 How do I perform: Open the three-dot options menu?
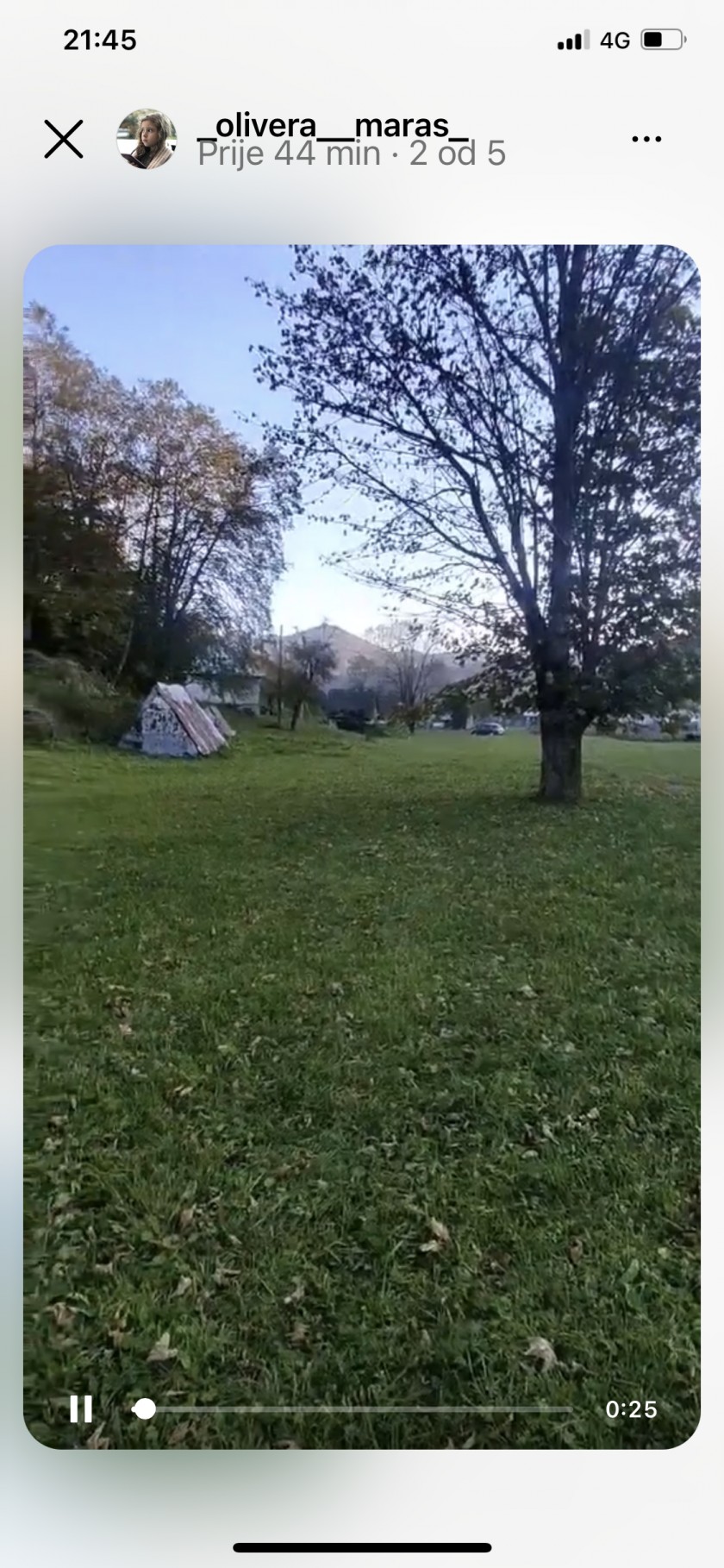(x=646, y=139)
